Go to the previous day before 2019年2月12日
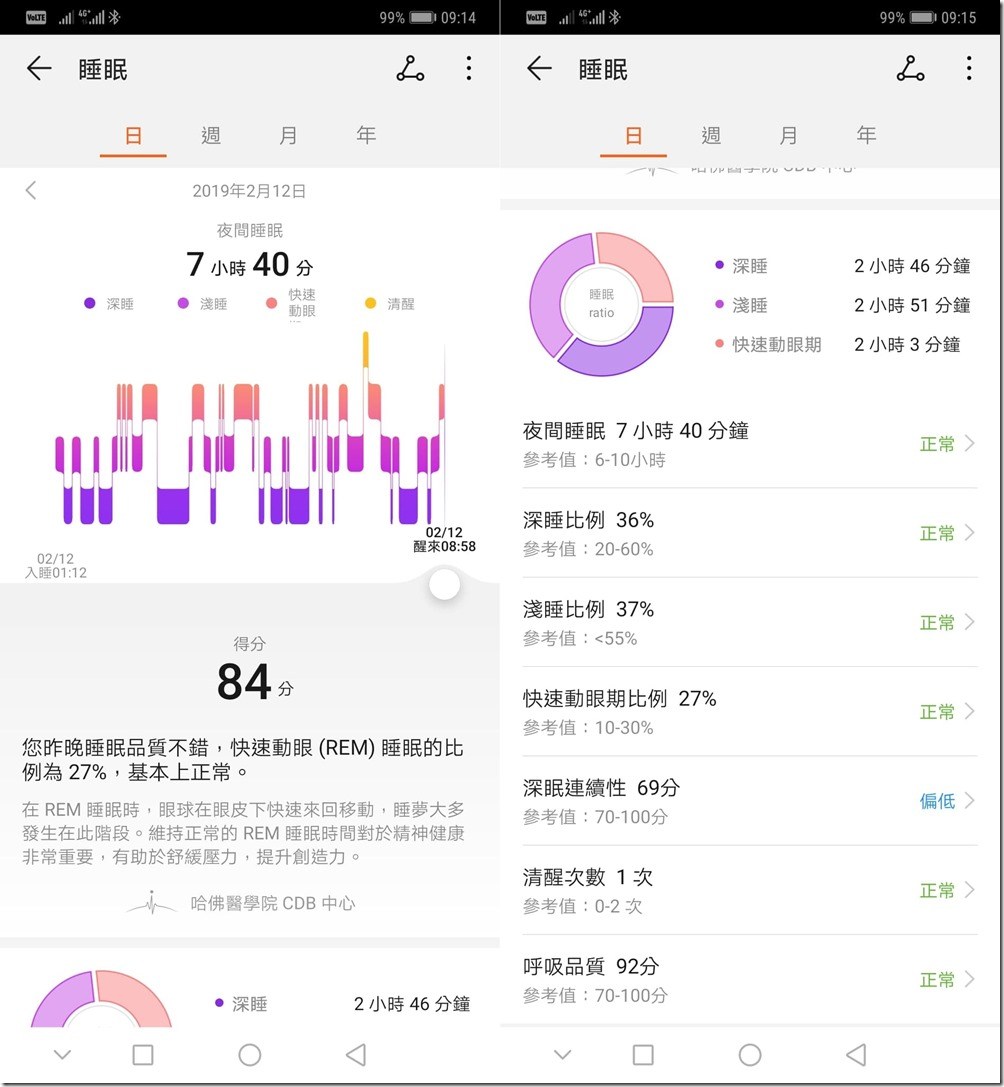1004x1087 pixels. (31, 190)
